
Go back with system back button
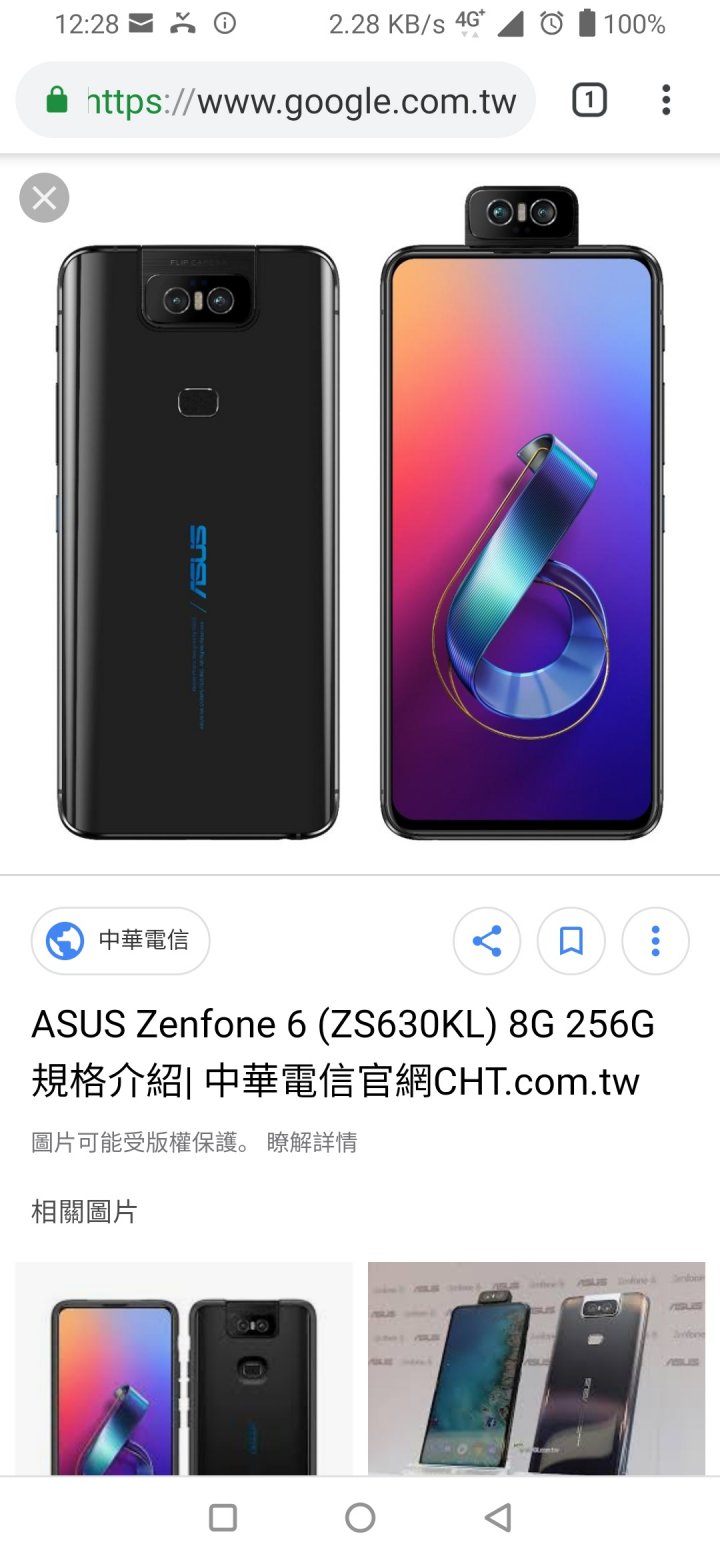497,1517
